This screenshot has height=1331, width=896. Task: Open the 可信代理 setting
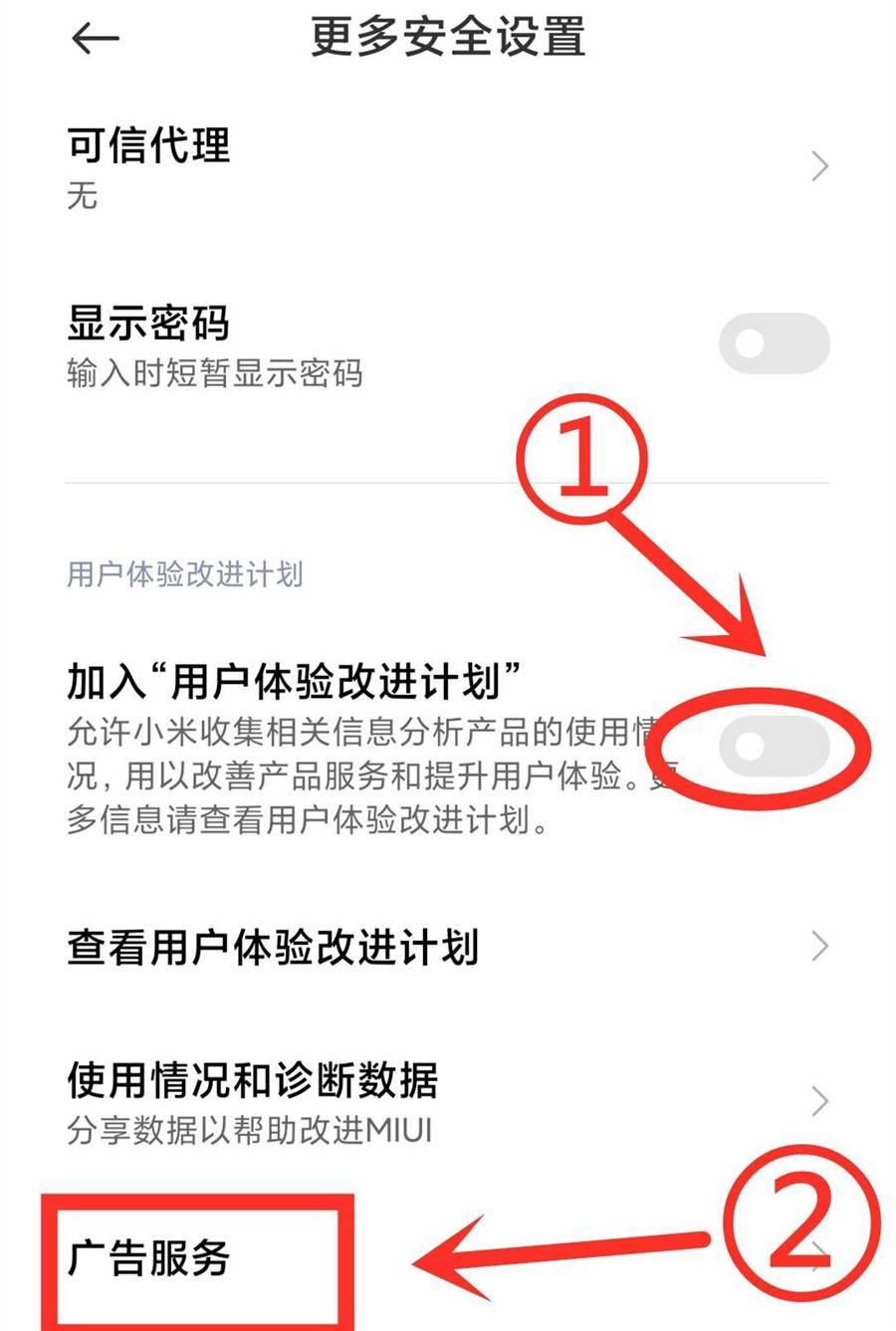point(448,166)
